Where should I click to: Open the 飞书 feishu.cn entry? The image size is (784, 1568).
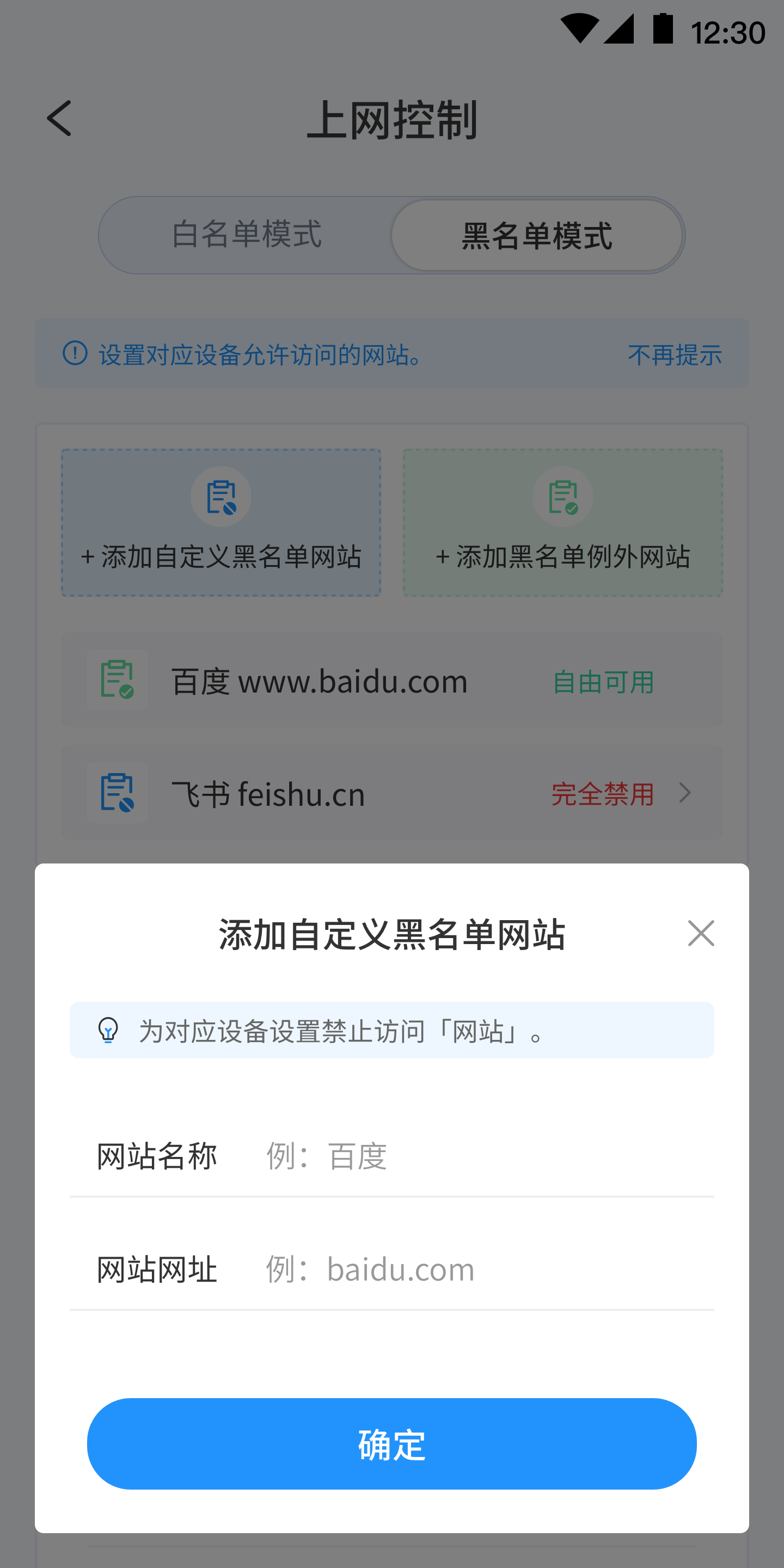click(x=391, y=793)
